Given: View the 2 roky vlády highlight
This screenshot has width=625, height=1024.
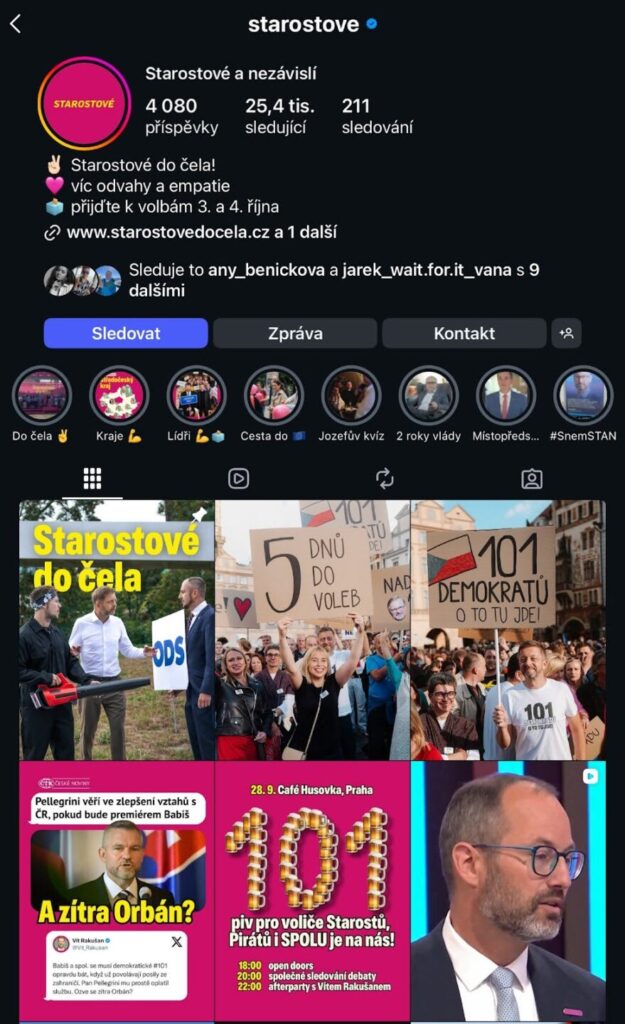Looking at the screenshot, I should (428, 396).
